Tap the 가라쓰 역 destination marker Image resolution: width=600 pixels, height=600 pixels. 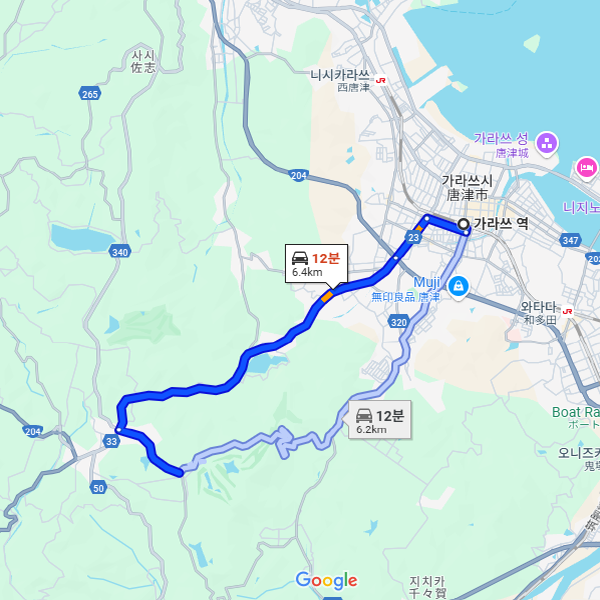(x=463, y=224)
